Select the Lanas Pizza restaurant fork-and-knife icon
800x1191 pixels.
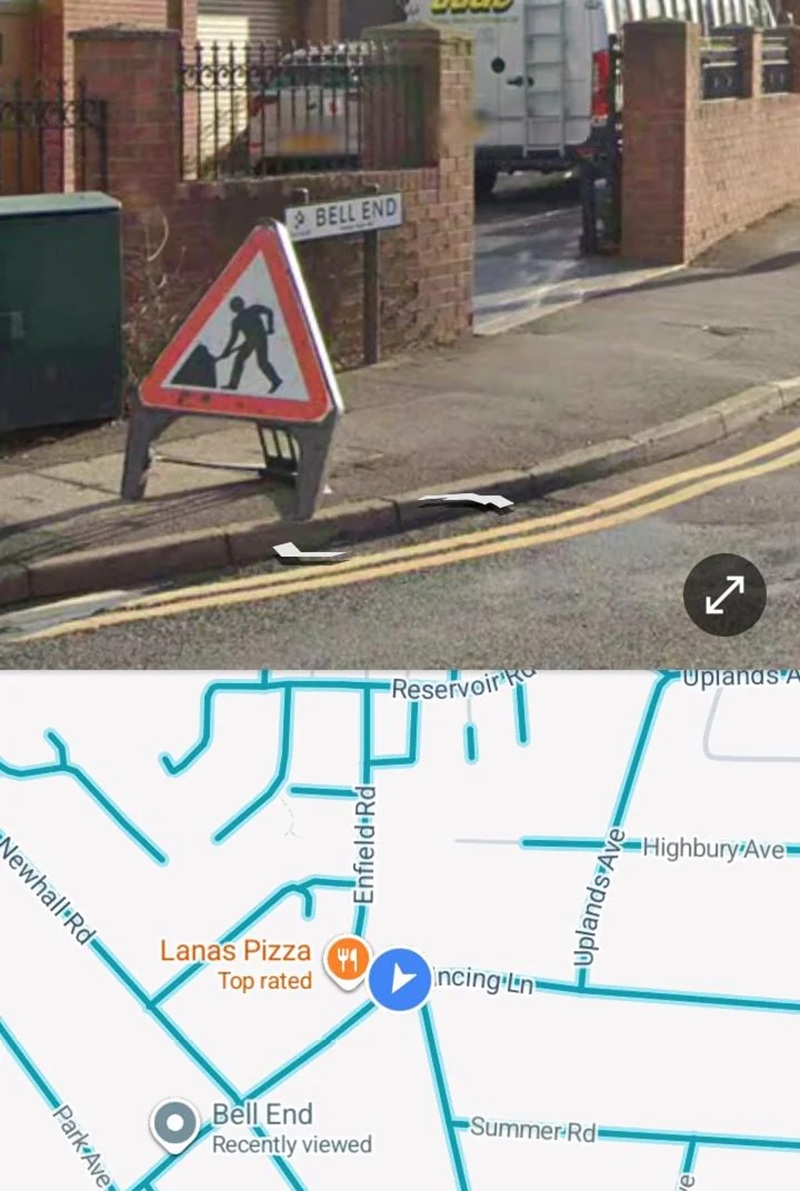(x=345, y=959)
